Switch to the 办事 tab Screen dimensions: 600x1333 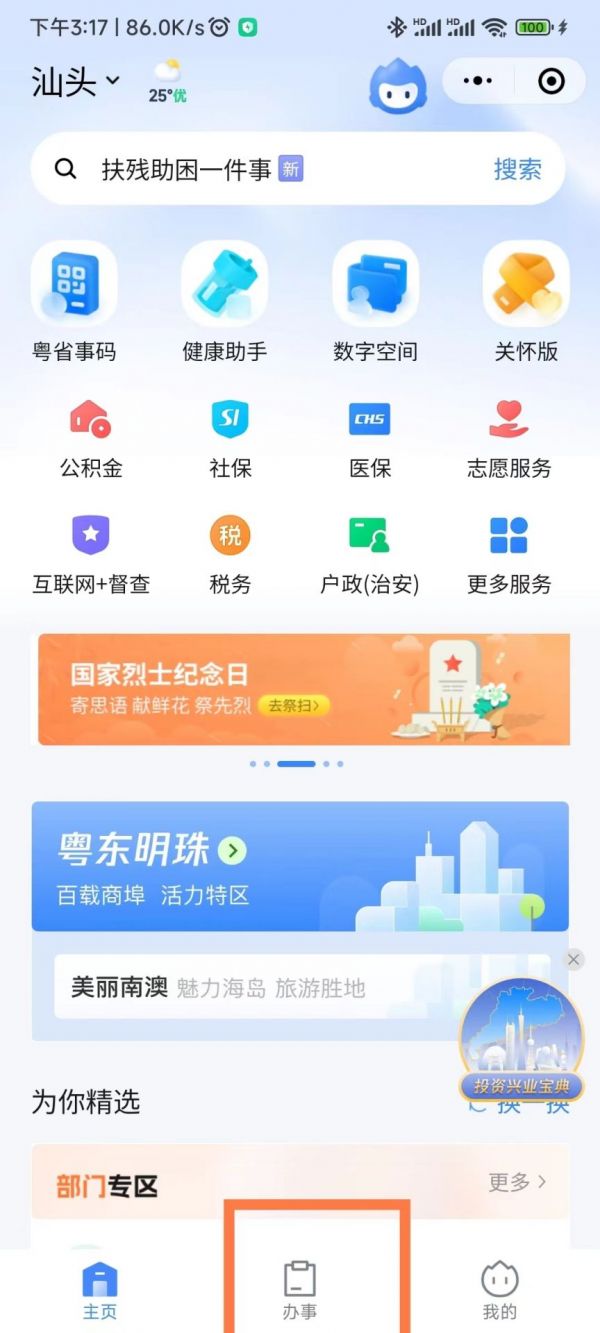pos(299,1291)
